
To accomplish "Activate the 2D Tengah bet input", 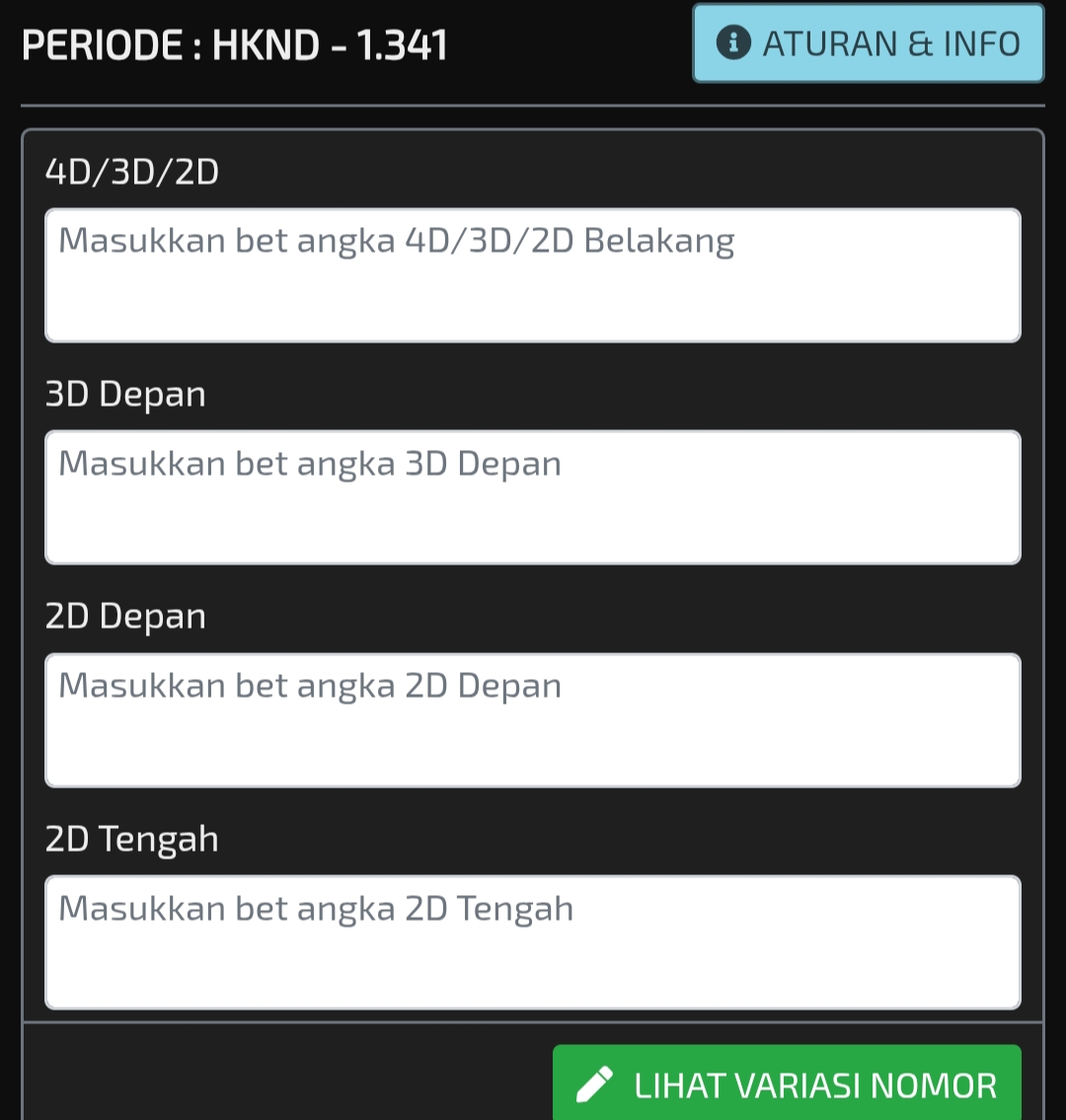I will [x=533, y=942].
